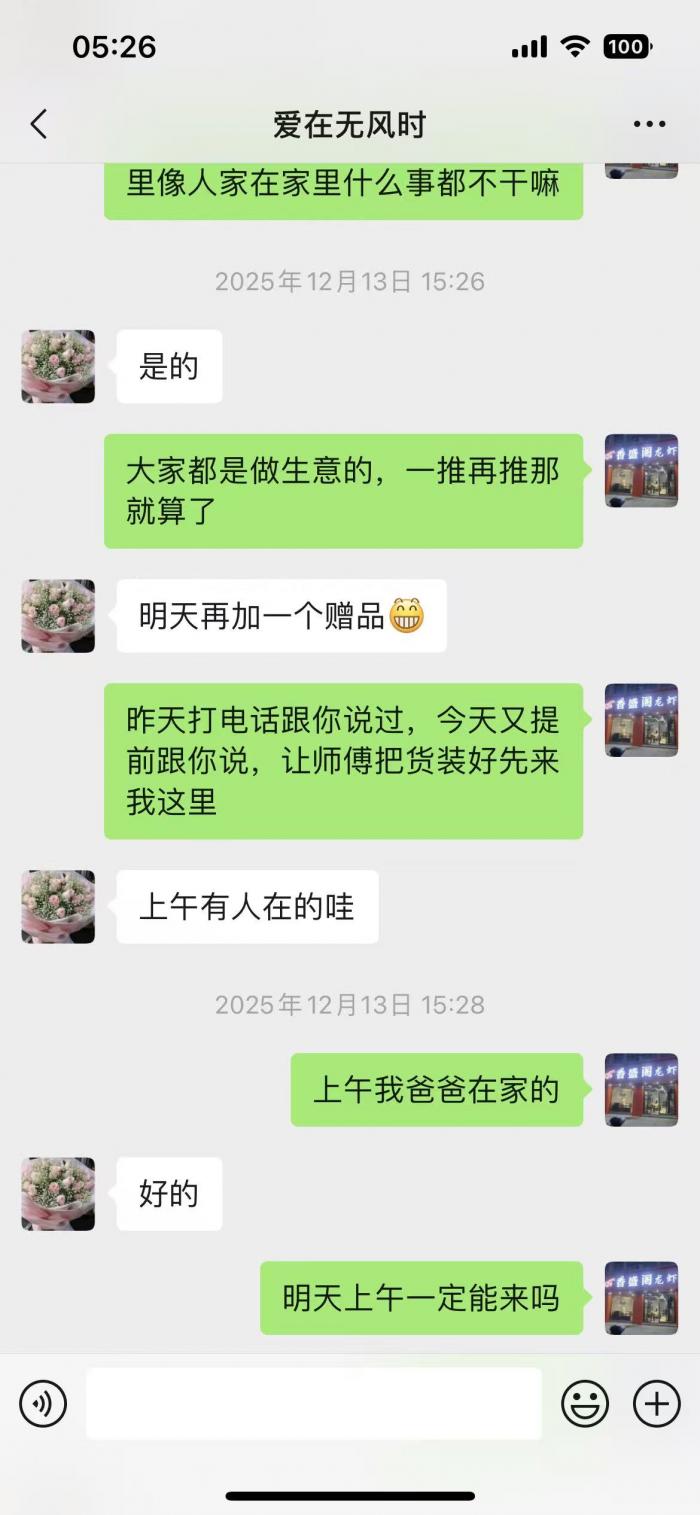Open contact avatar beside 好的 message

pyautogui.click(x=58, y=1194)
